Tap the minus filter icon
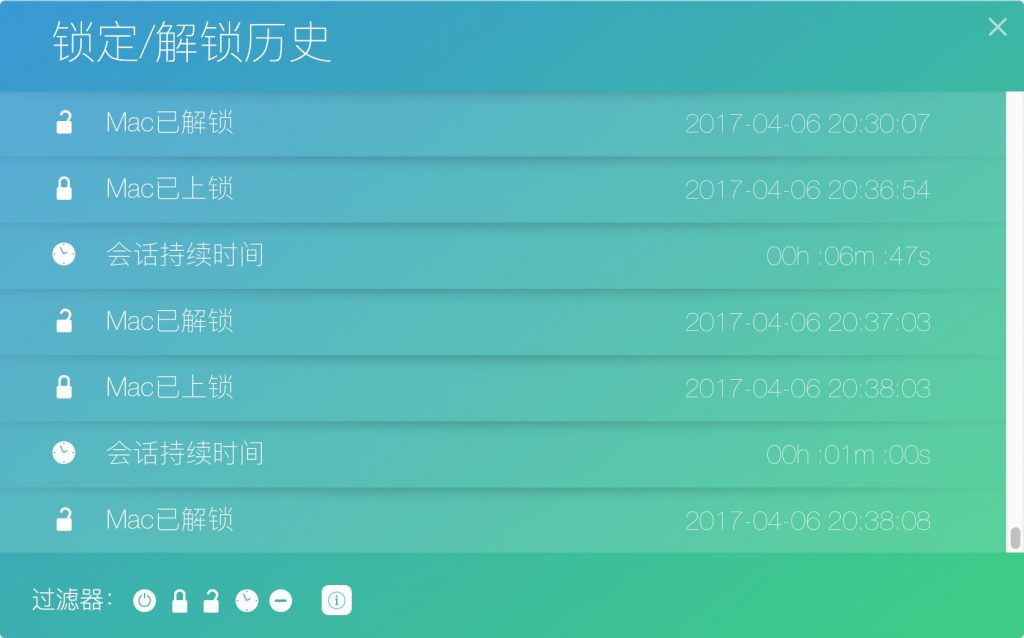The height and width of the screenshot is (638, 1024). pos(281,600)
